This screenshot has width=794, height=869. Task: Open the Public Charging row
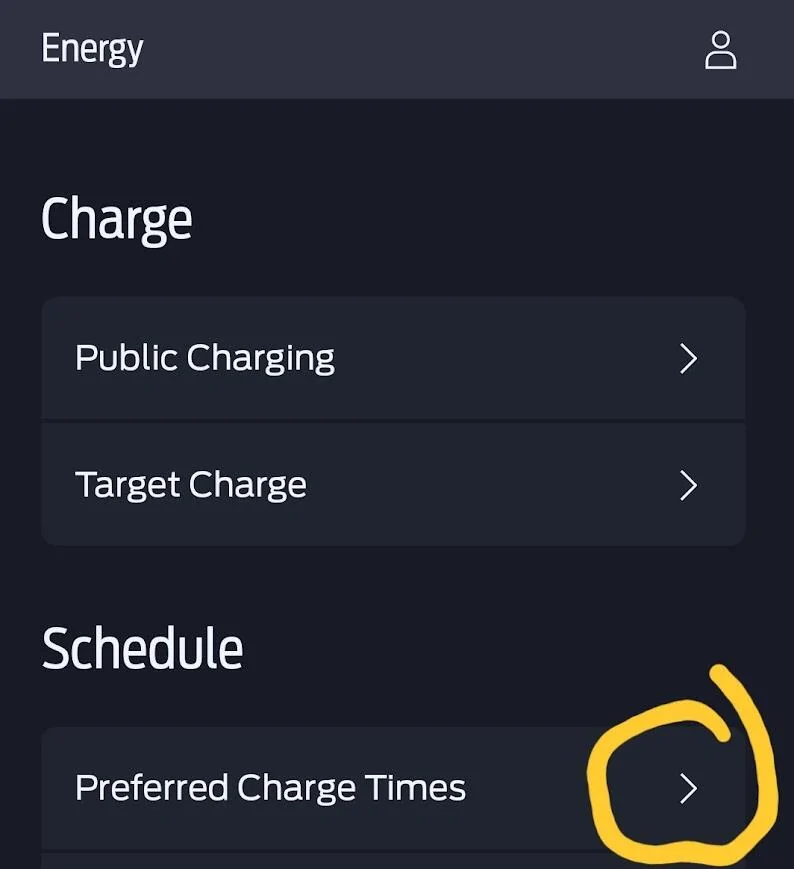[x=392, y=358]
